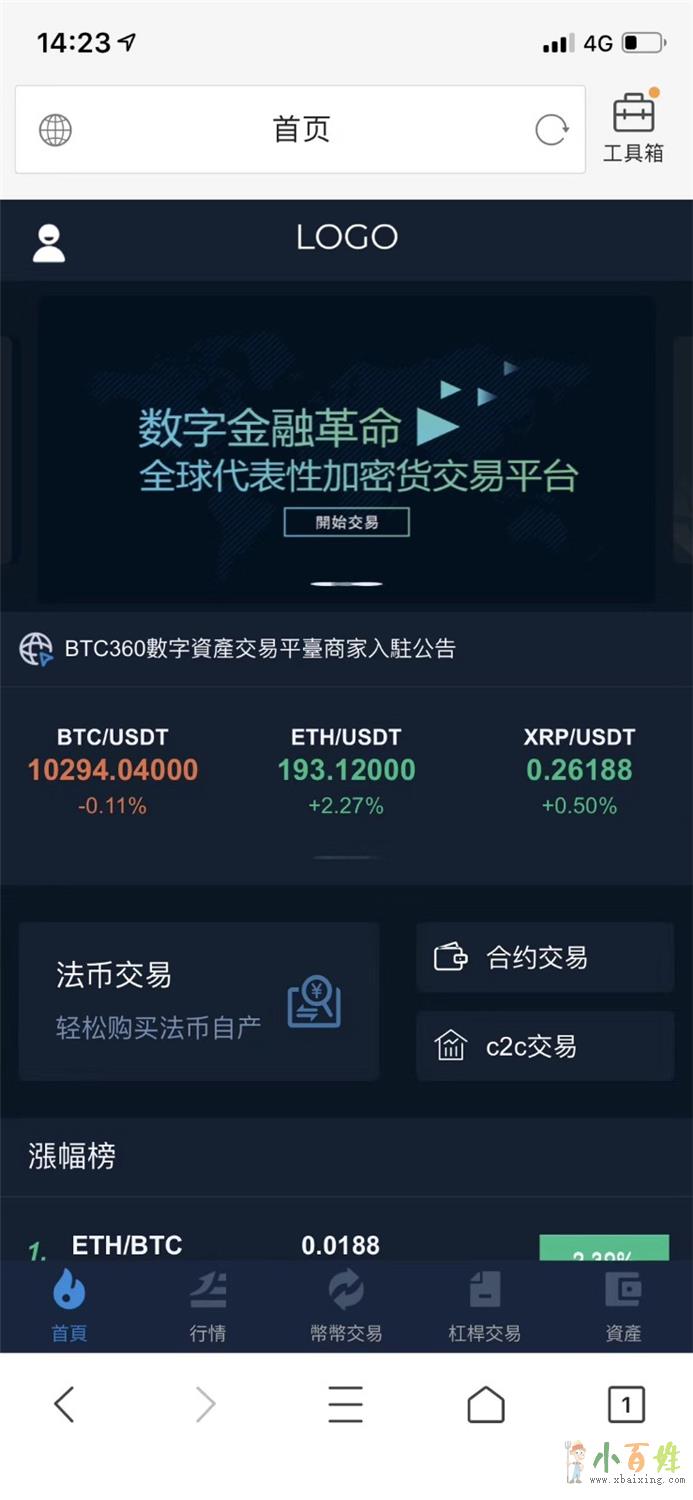Open the 法币交易 card
Viewport: 693px width, 1500px height.
point(198,1001)
